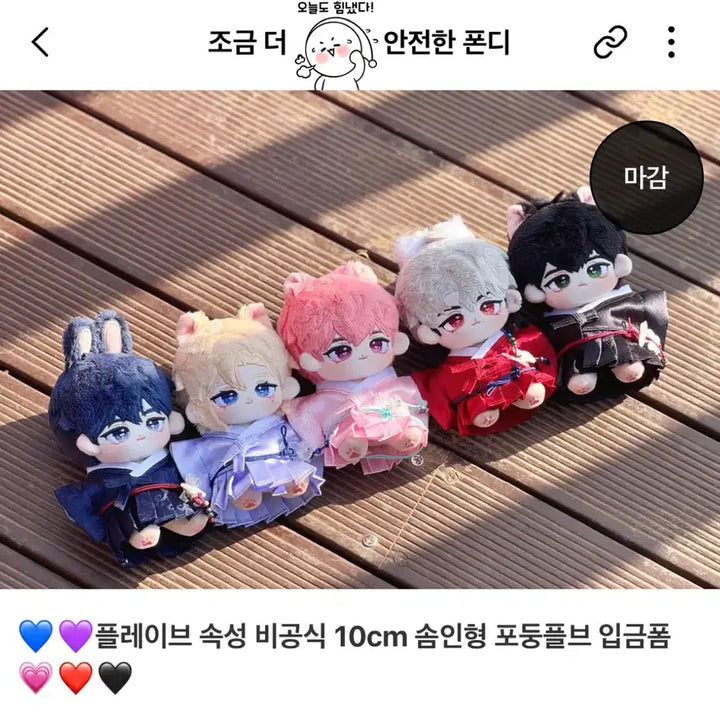Copy the page link with the chain icon
The height and width of the screenshot is (720, 720).
[609, 42]
